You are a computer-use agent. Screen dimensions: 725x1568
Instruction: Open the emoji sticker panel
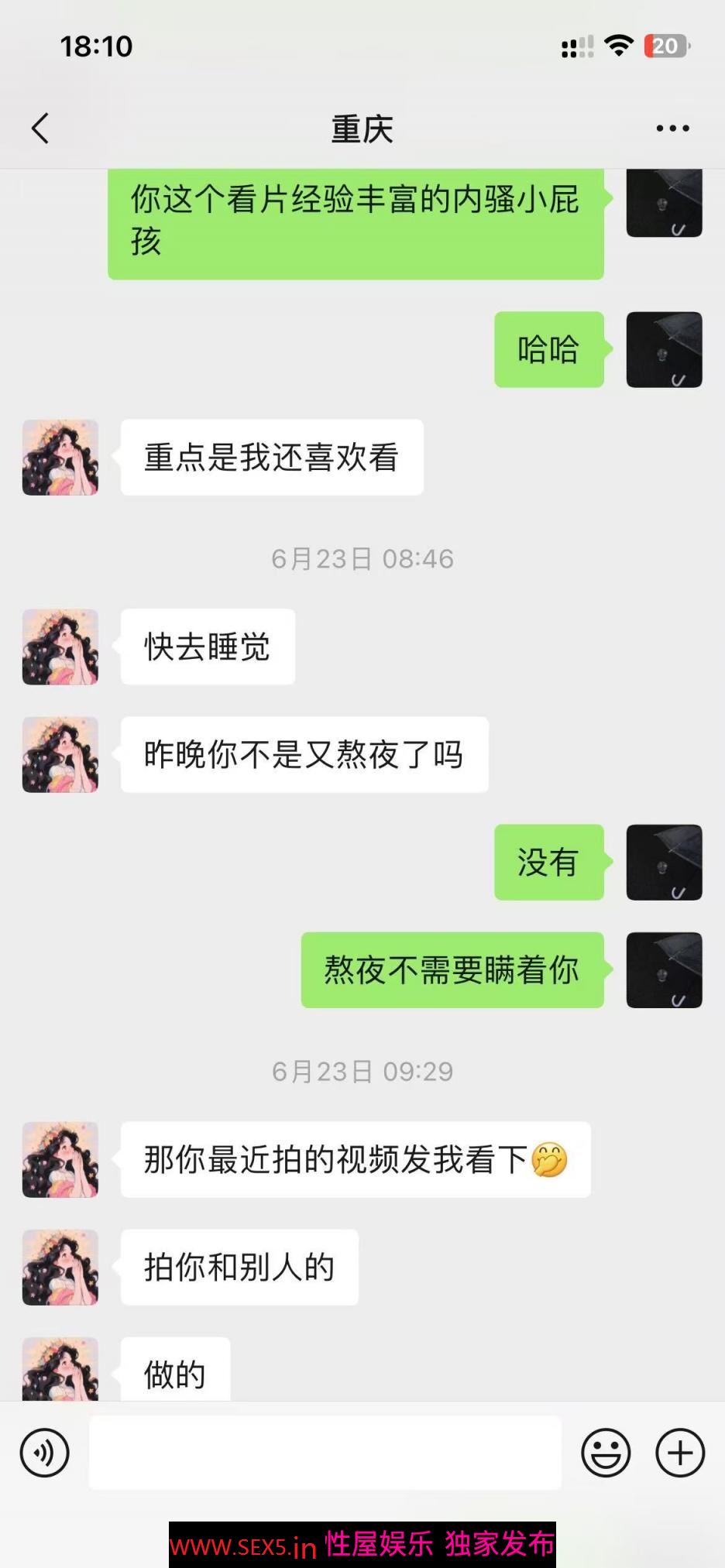click(x=606, y=1453)
